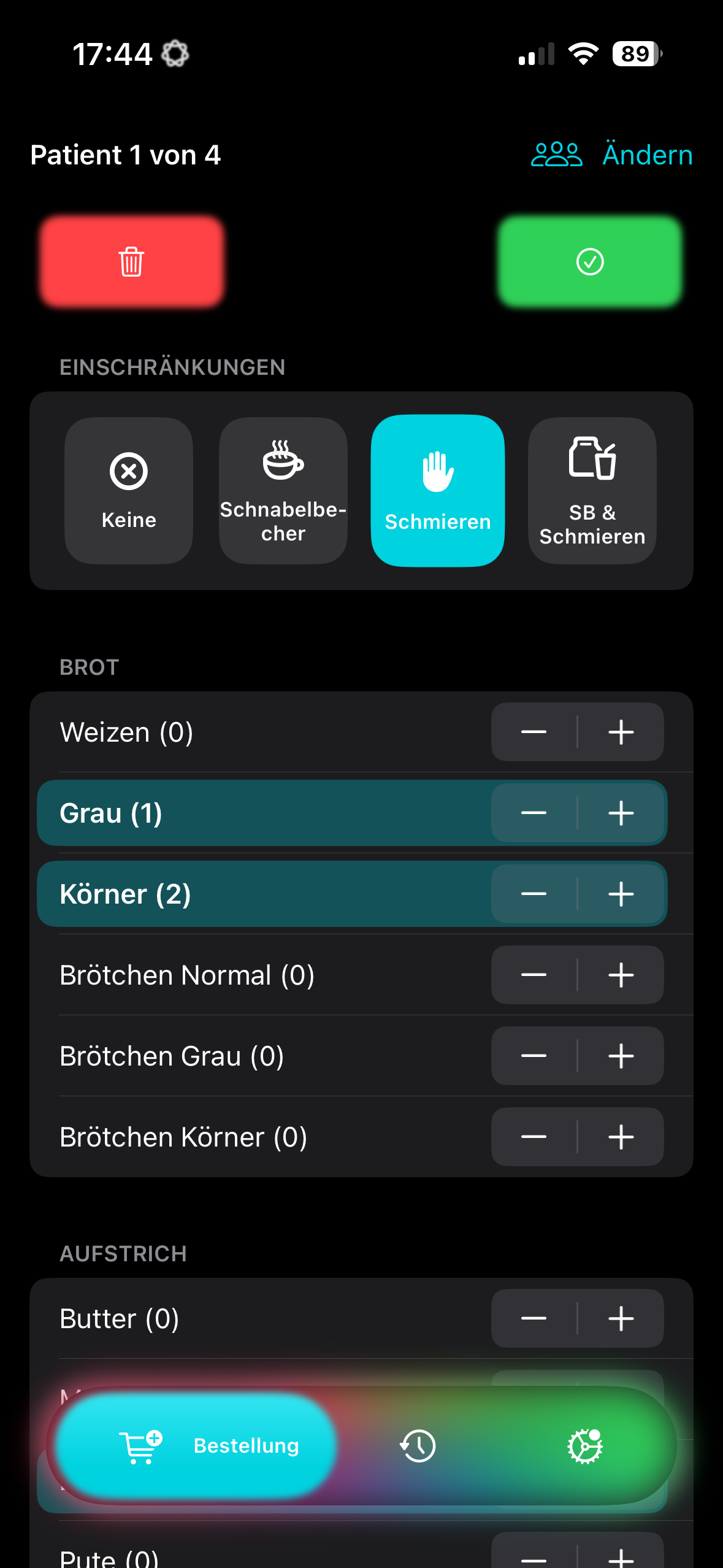Select the Schmieren restriction
This screenshot has width=723, height=1568.
point(437,490)
